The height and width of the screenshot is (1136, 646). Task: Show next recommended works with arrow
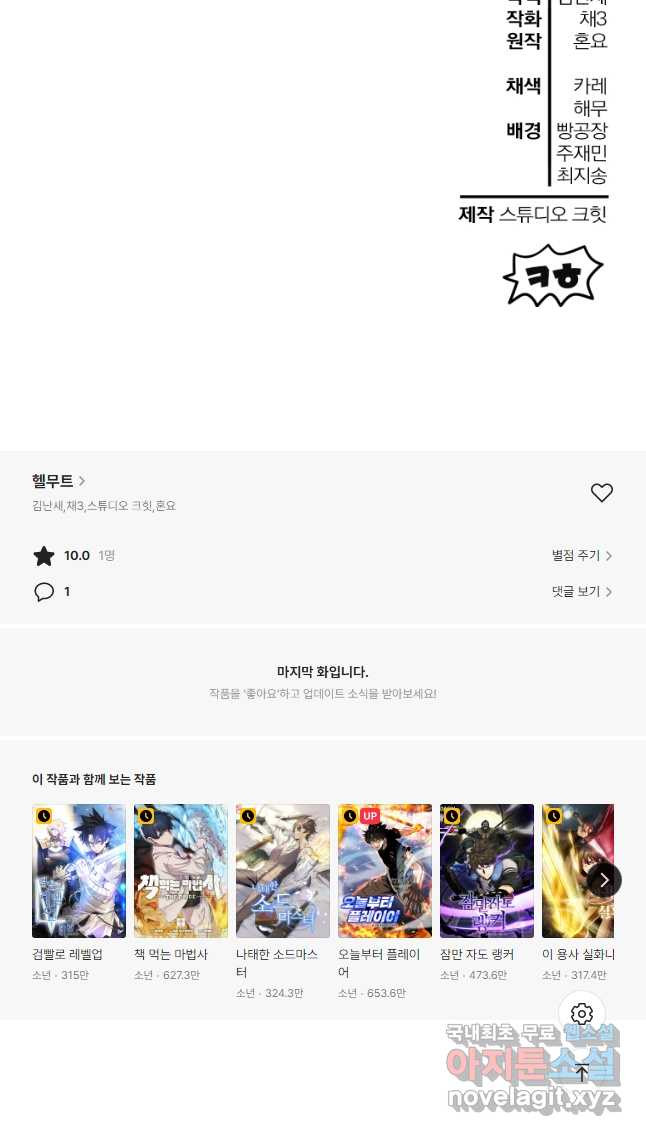pyautogui.click(x=604, y=880)
